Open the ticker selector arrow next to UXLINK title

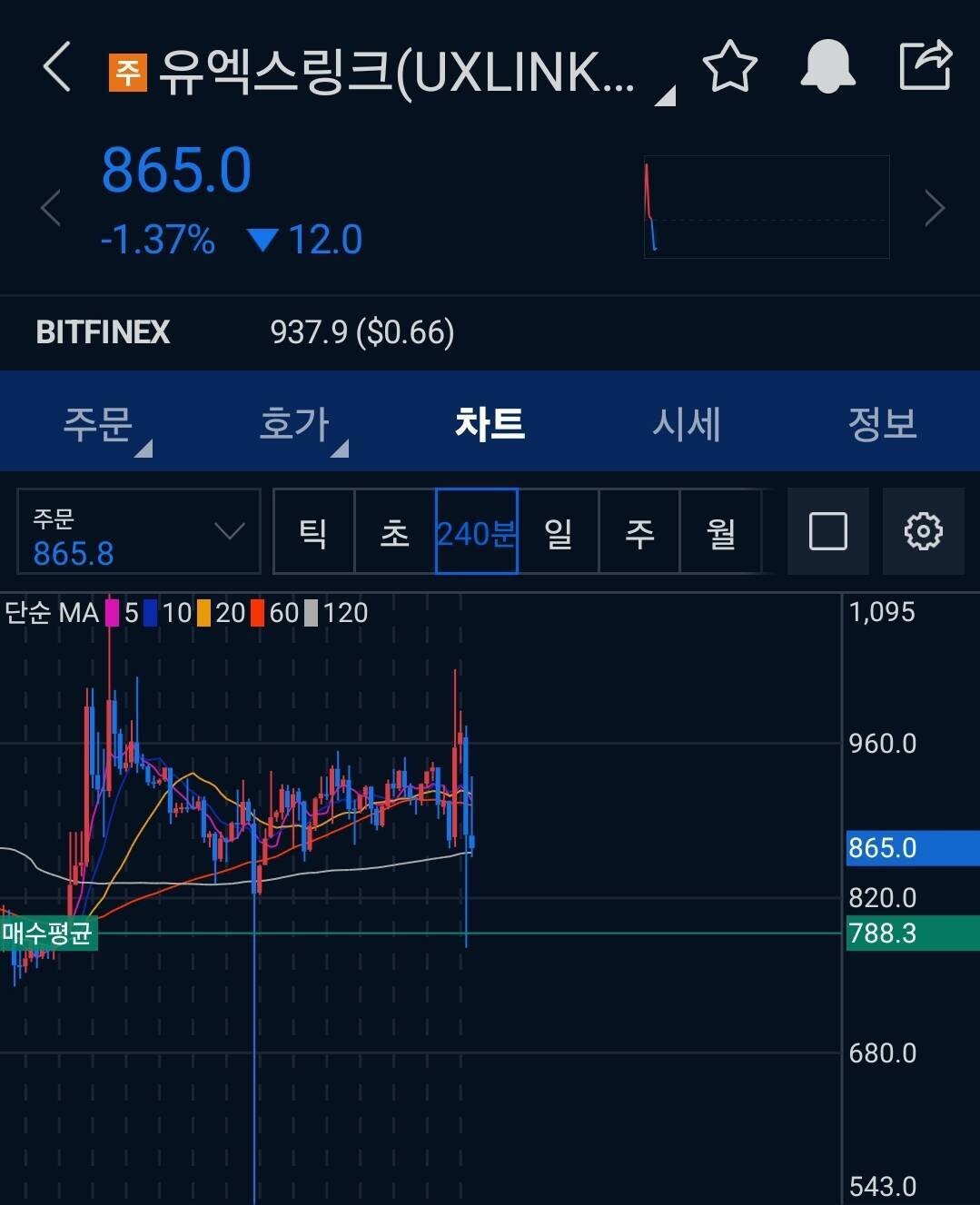pyautogui.click(x=668, y=95)
